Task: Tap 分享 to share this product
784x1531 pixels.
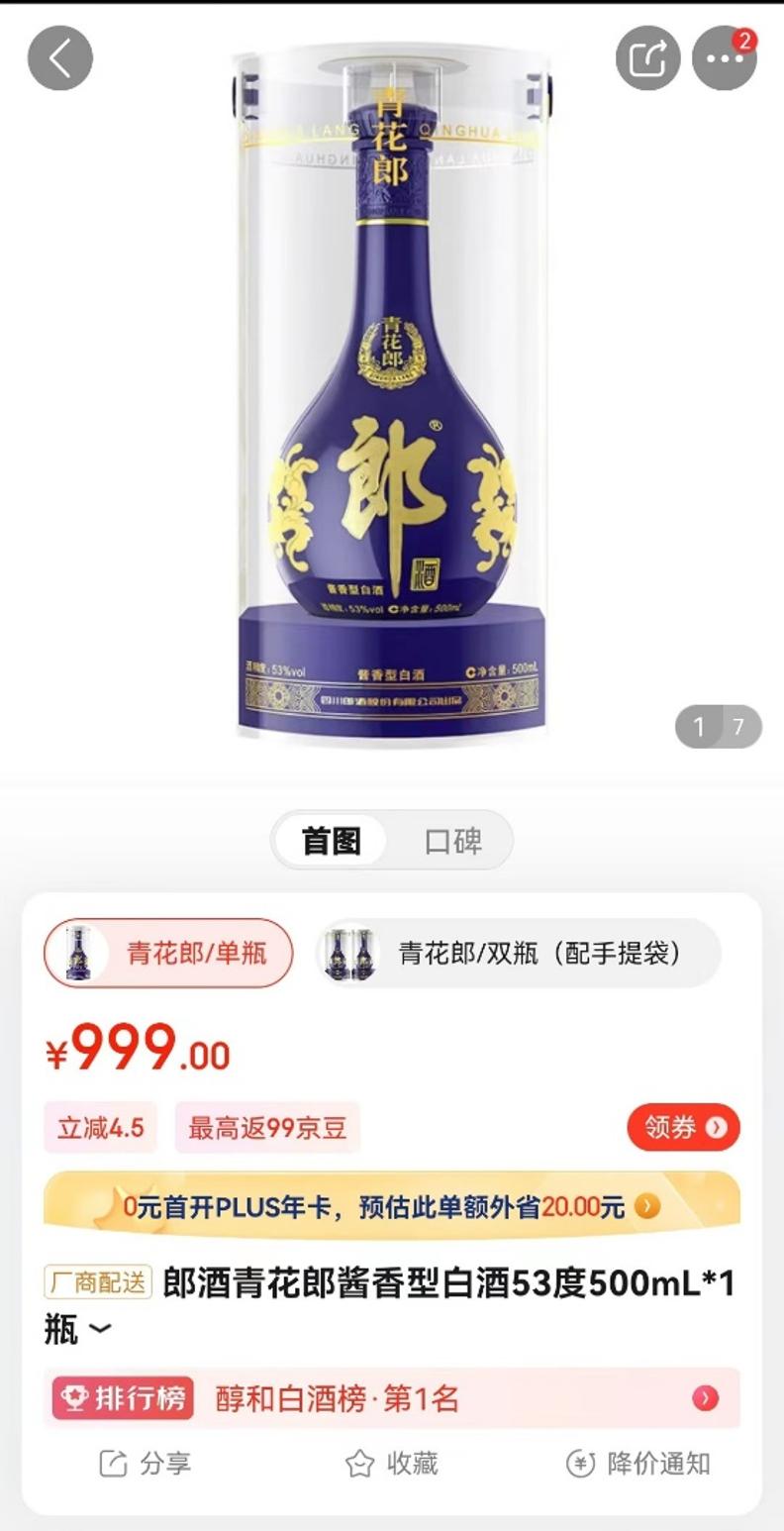Action: (146, 1463)
